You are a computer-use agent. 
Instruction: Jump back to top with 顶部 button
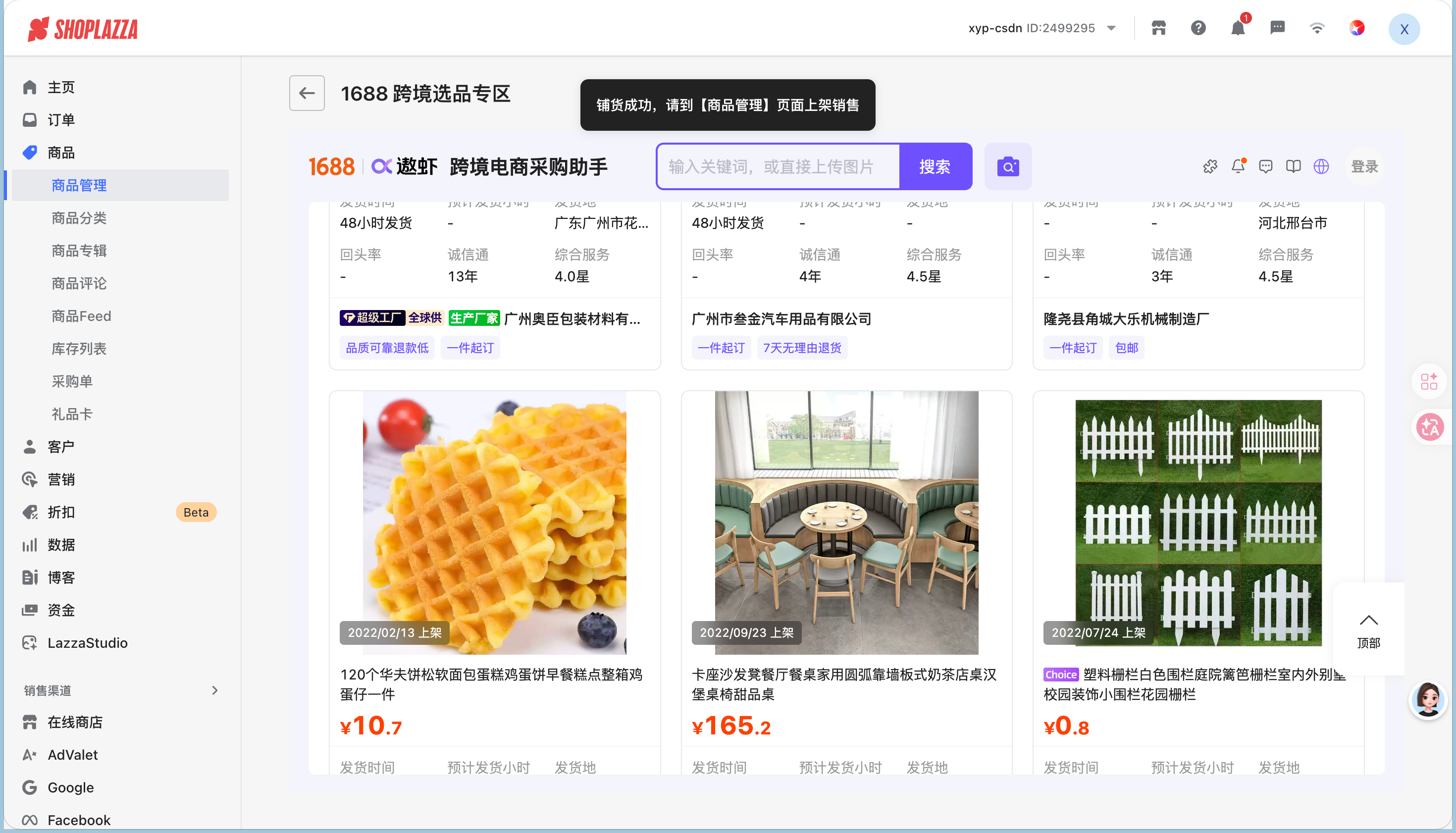[1368, 630]
